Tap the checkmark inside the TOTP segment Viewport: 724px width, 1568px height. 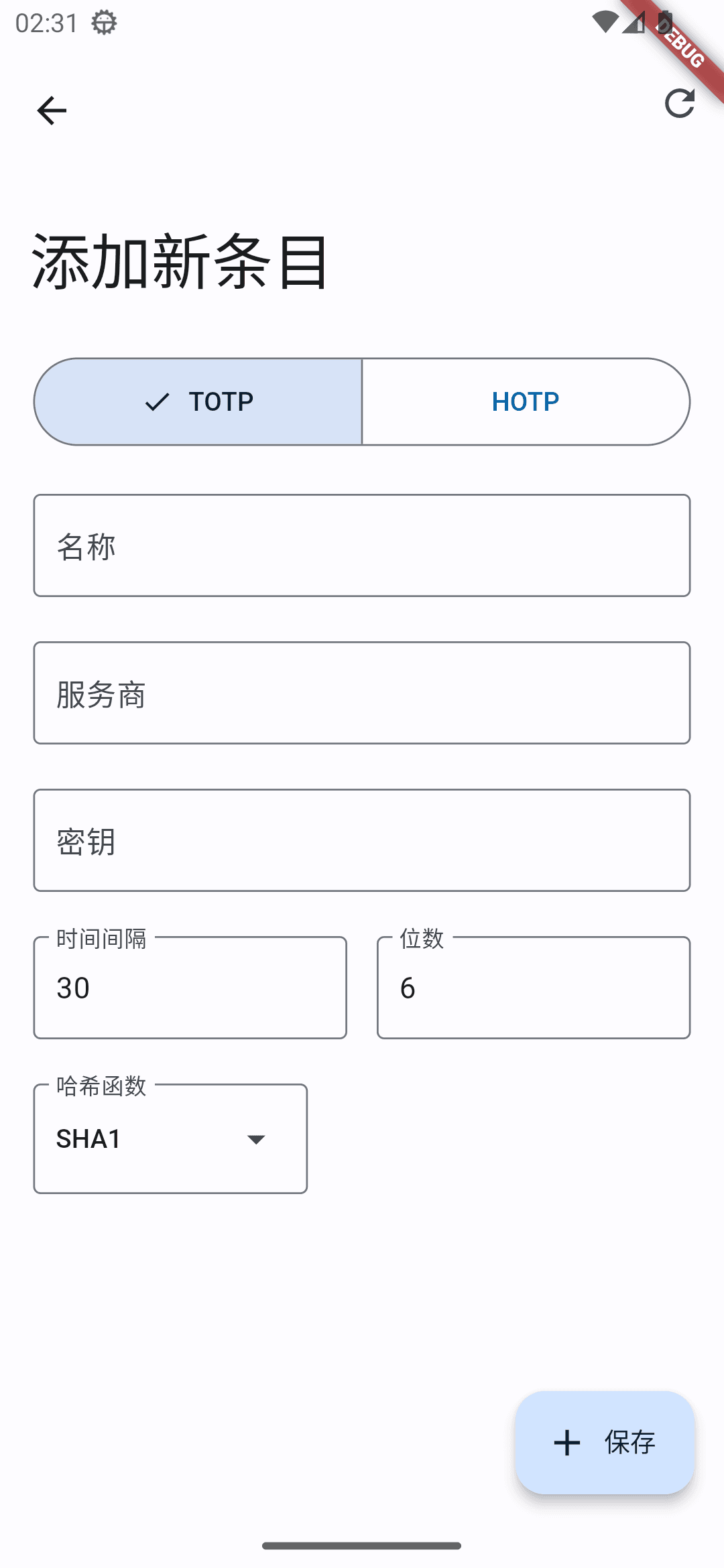tap(156, 401)
